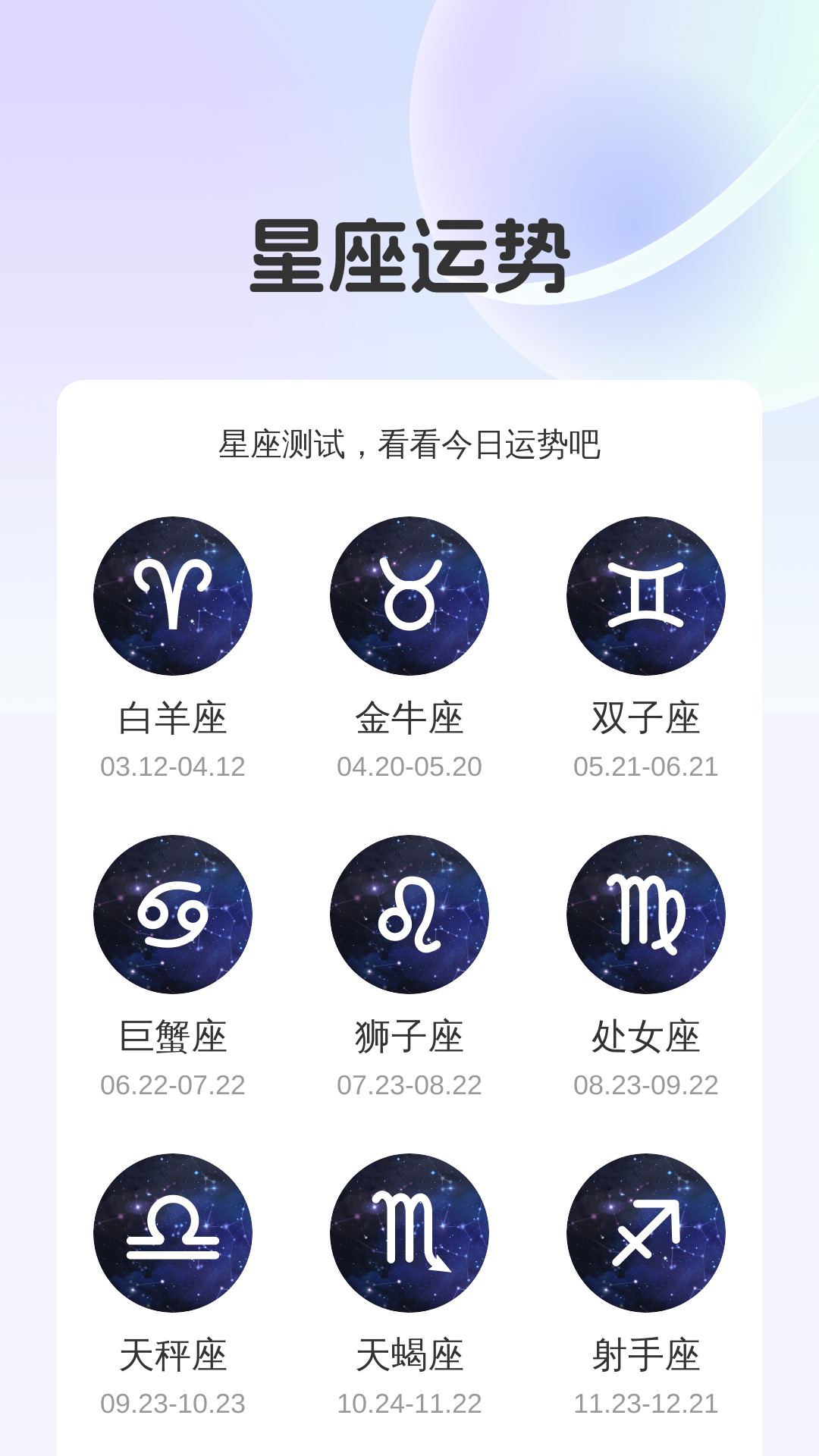Select the Virgo (处女座) zodiac icon
Screen dimensions: 819x1456
click(x=646, y=914)
